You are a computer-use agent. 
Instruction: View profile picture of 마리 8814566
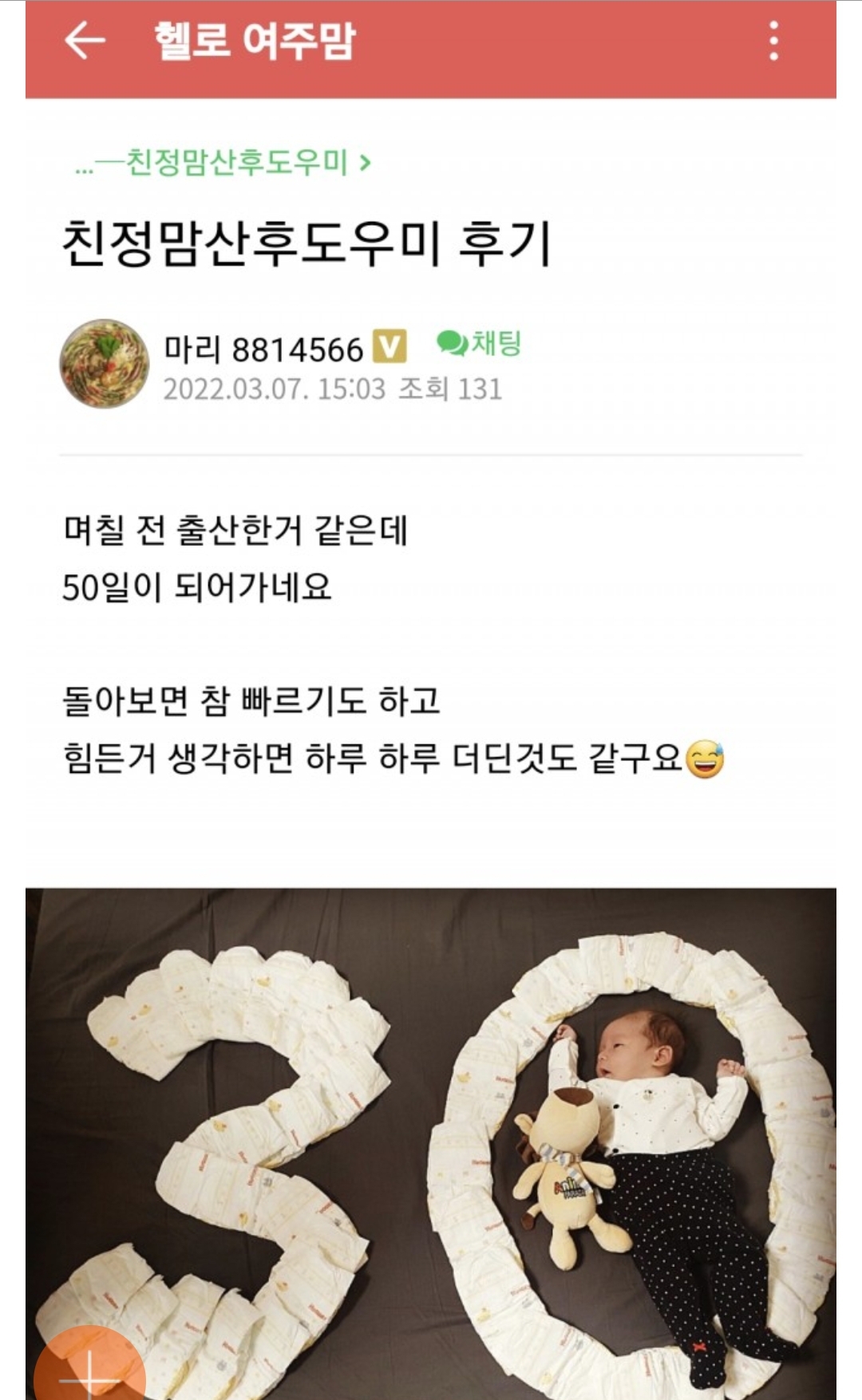(x=105, y=364)
